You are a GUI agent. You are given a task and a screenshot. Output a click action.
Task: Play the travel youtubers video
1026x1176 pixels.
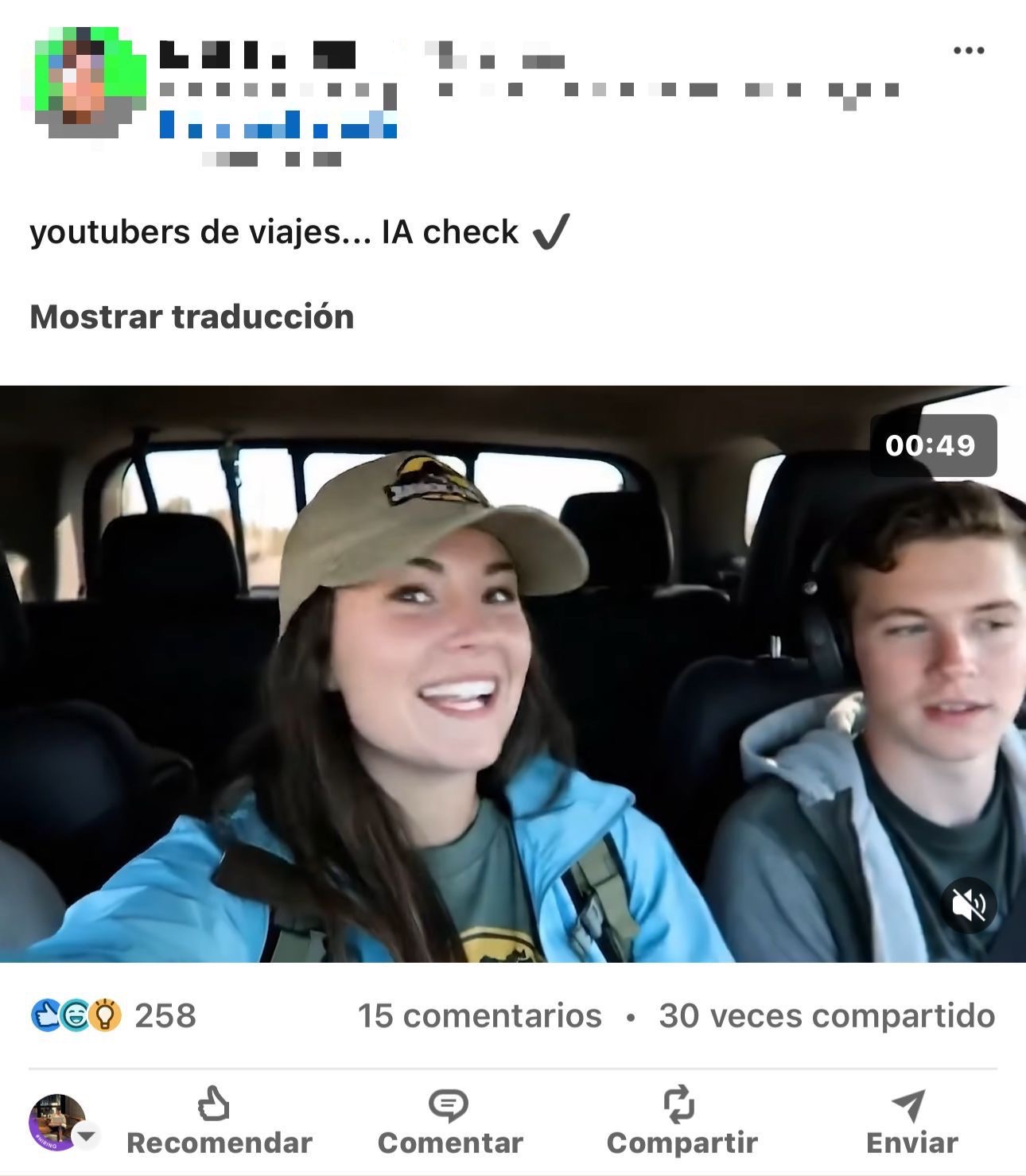tap(512, 674)
